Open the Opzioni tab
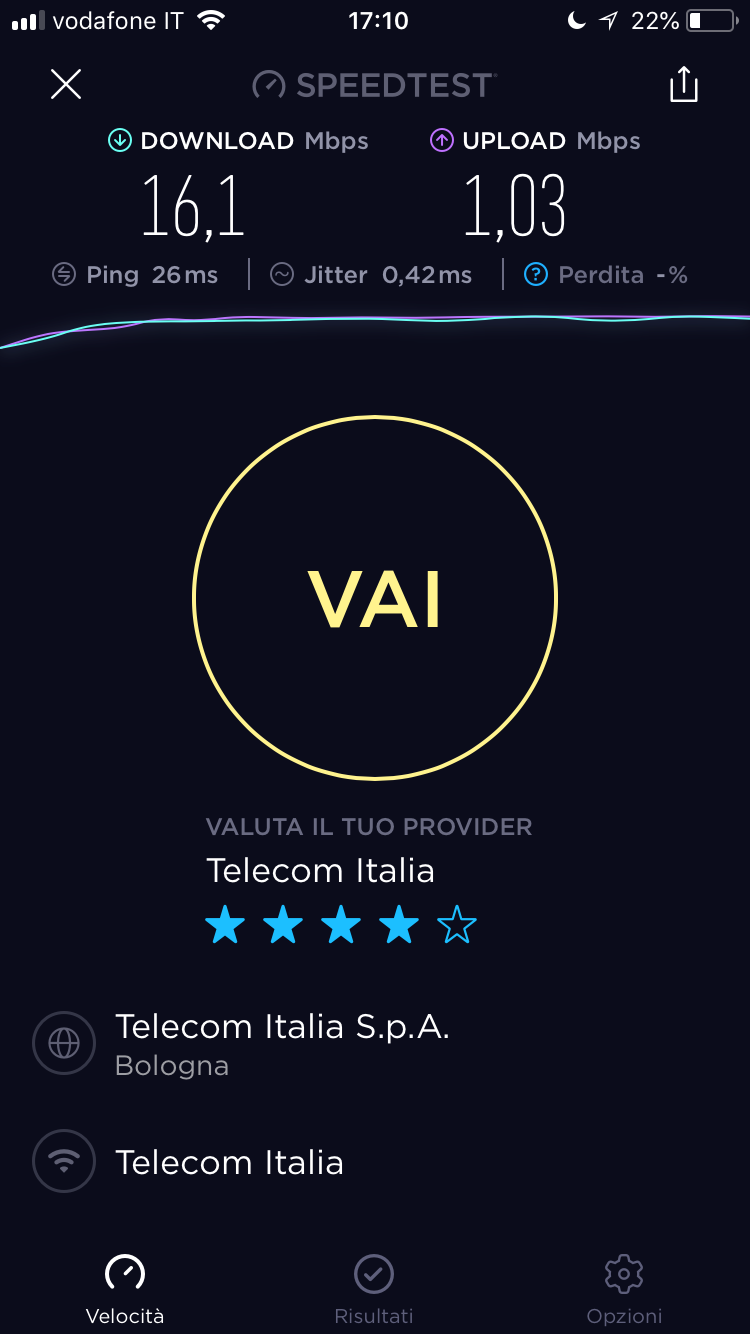Screen dimensions: 750x1334 coord(624,1290)
